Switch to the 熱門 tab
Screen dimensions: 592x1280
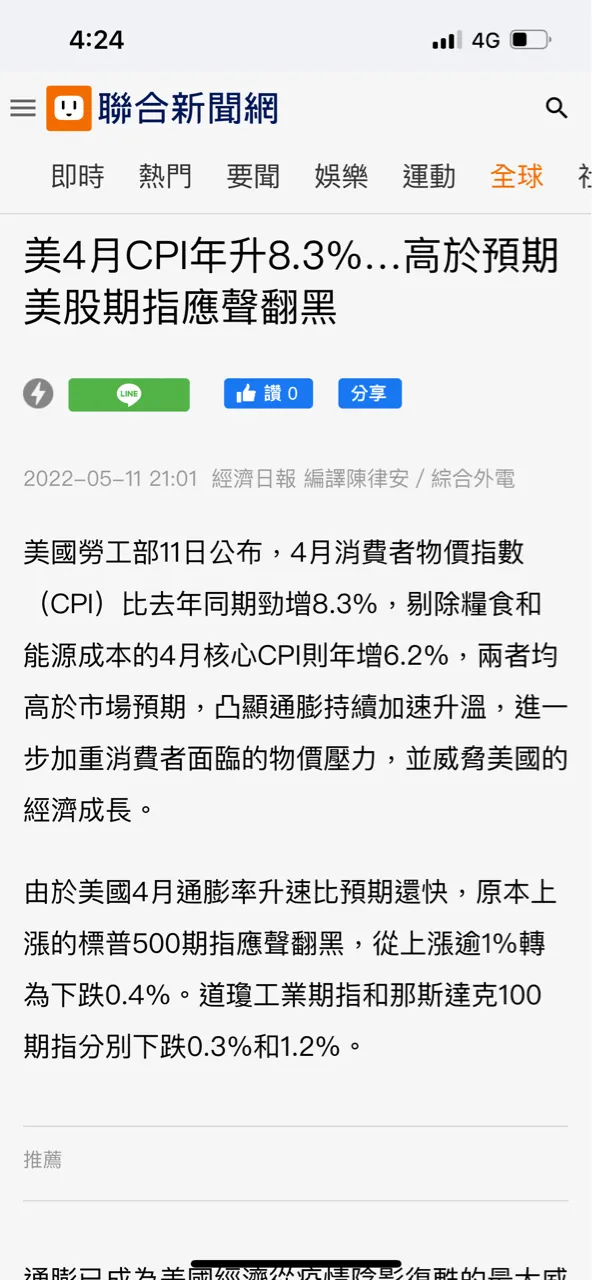tap(165, 177)
